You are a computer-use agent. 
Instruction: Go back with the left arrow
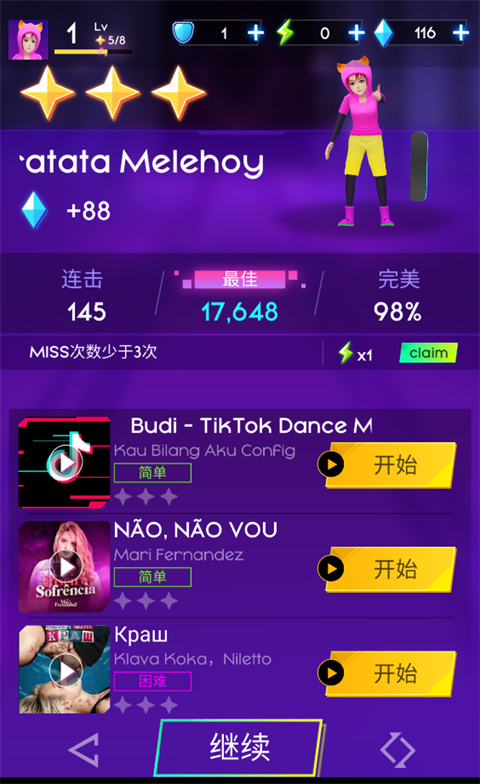84,750
